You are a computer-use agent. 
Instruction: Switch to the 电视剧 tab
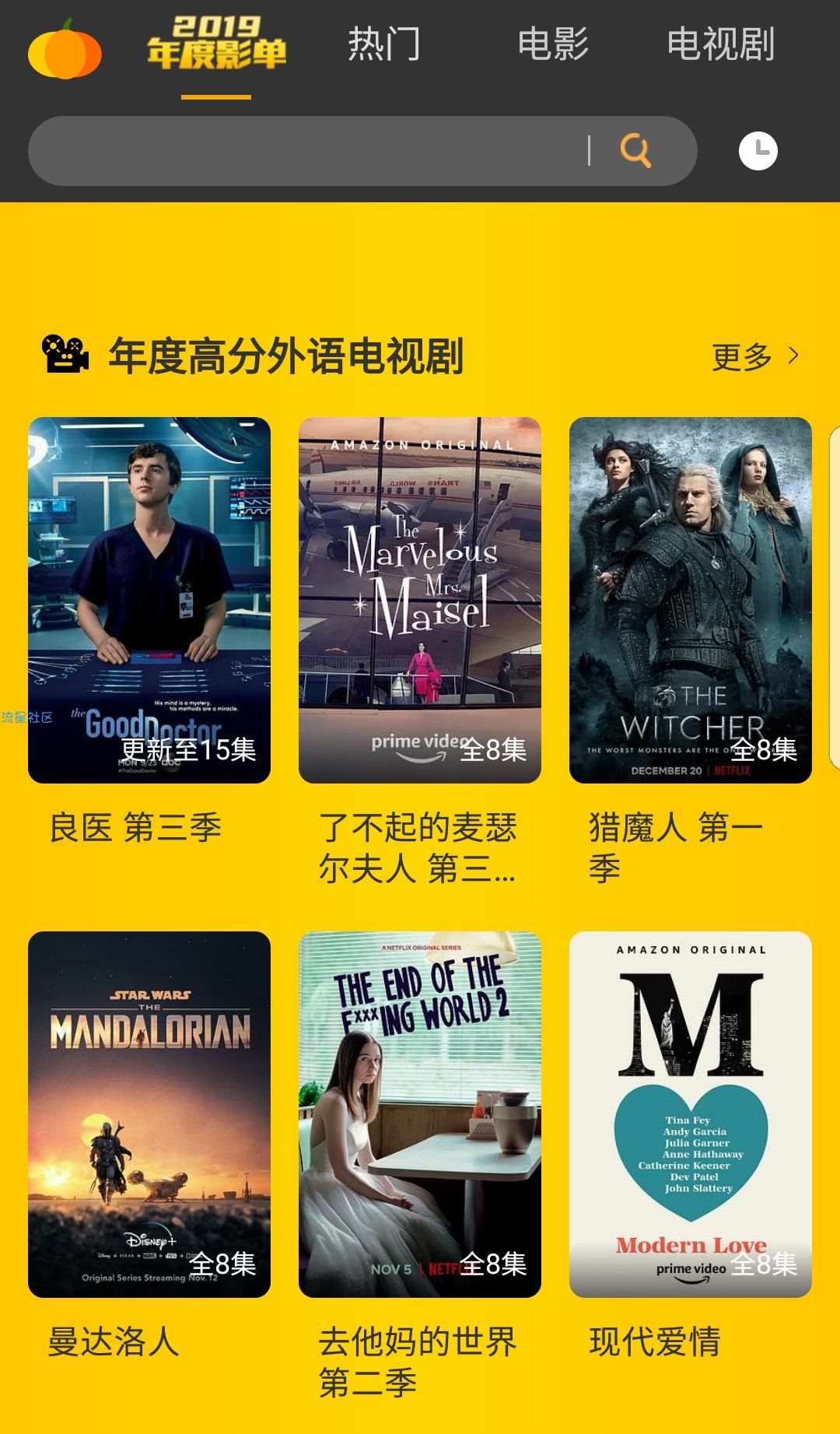pos(720,44)
